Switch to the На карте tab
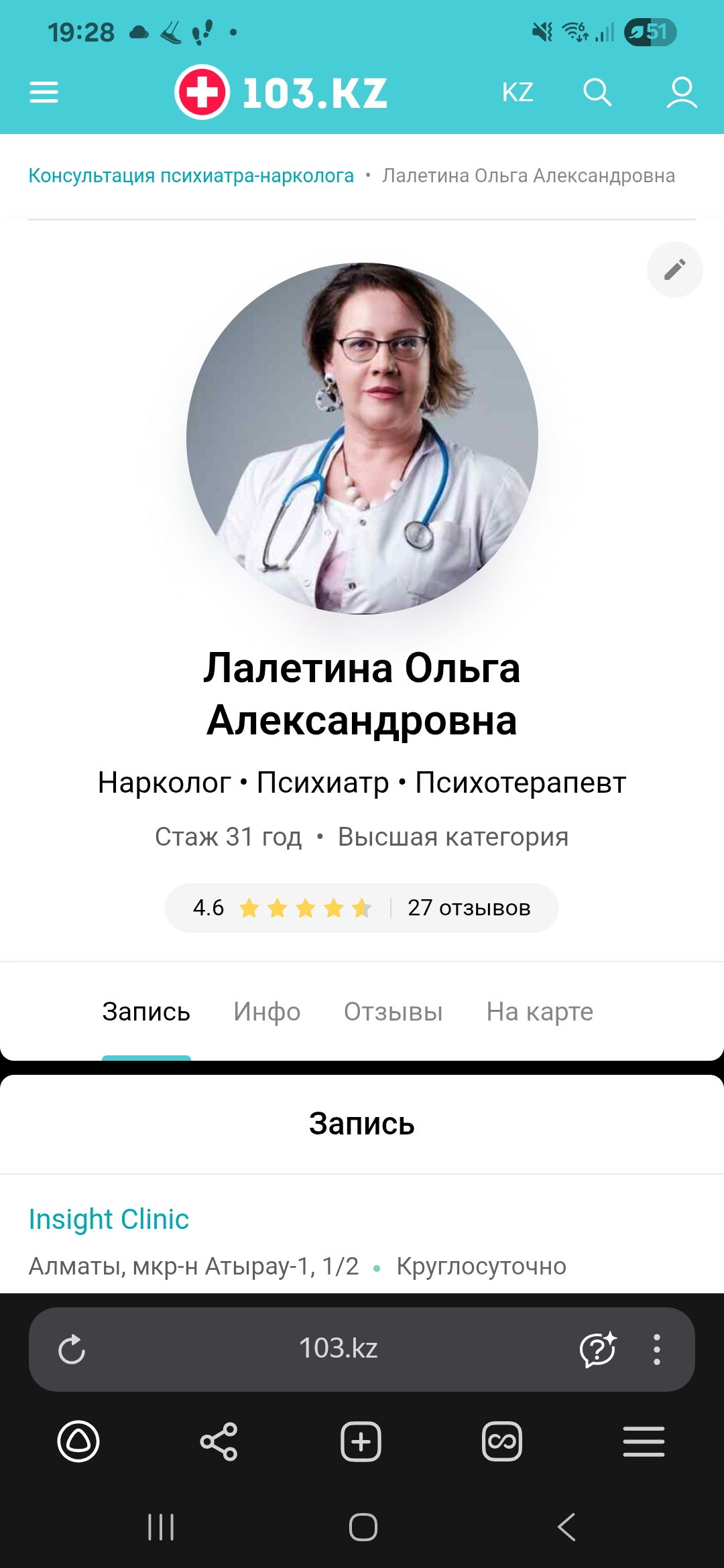This screenshot has width=724, height=1568. click(x=540, y=1012)
